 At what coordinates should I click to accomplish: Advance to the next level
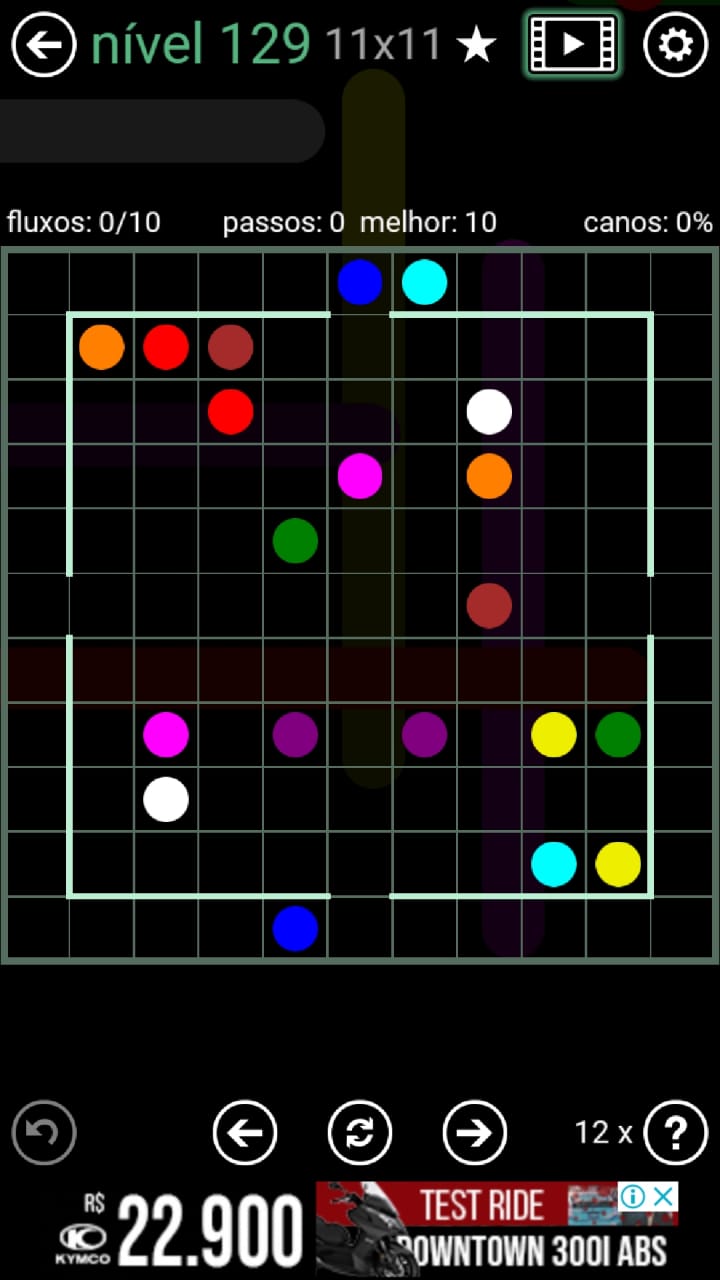(475, 1133)
